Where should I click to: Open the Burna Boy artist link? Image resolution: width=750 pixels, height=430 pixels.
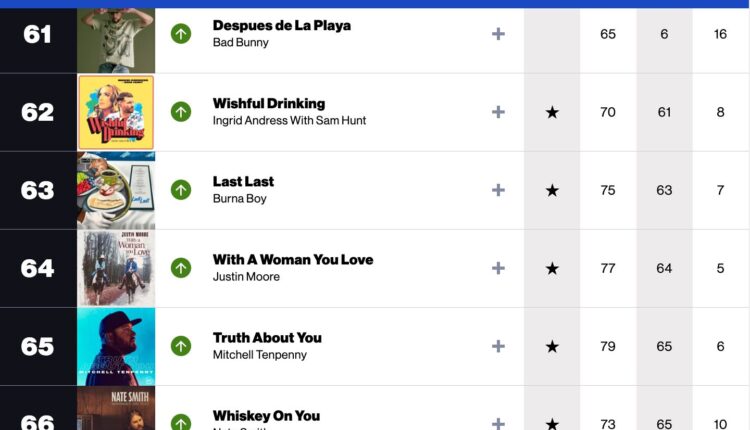tap(240, 199)
